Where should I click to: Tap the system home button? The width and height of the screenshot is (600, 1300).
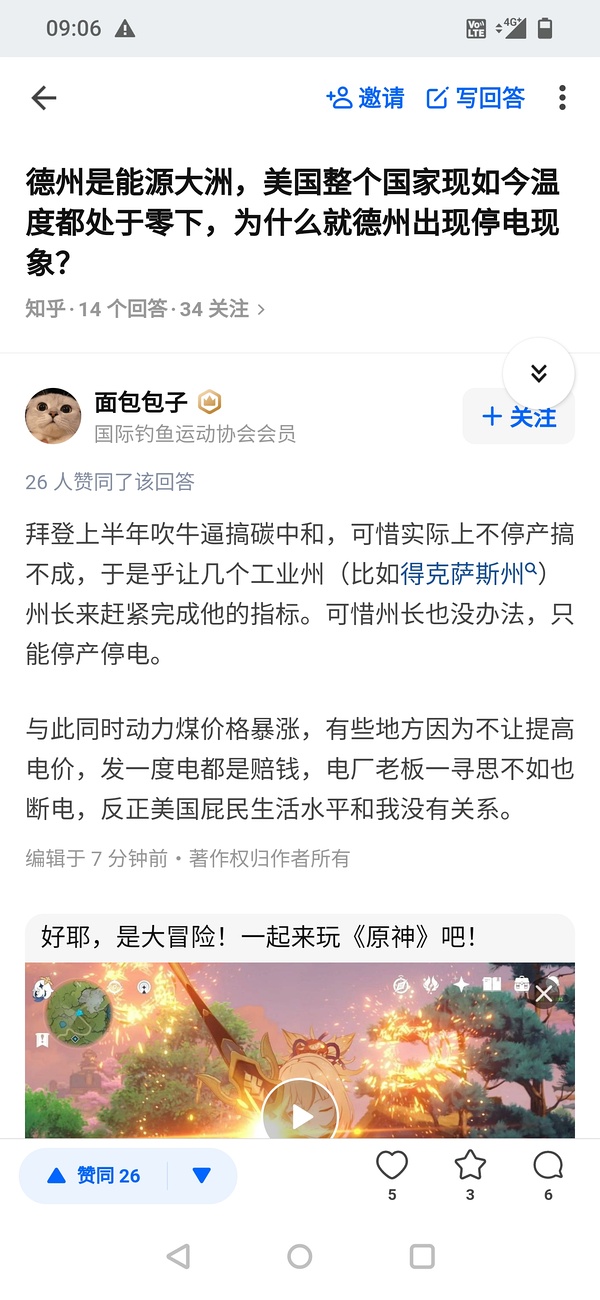(x=299, y=1256)
